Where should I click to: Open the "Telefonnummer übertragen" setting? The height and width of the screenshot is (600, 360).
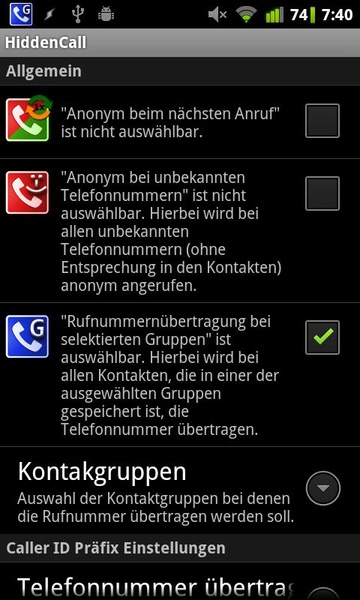[180, 581]
